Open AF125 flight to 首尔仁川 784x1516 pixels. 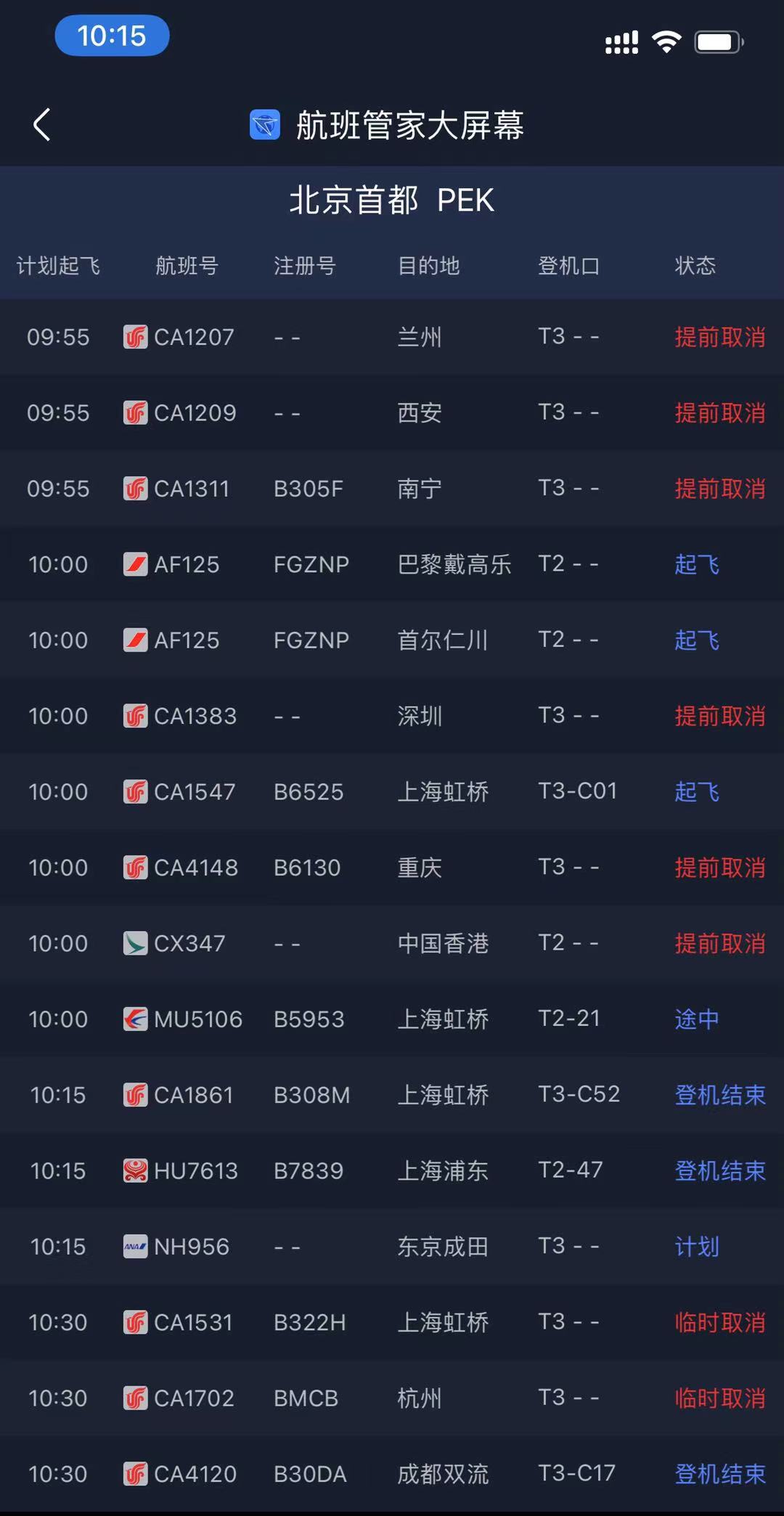(x=392, y=640)
